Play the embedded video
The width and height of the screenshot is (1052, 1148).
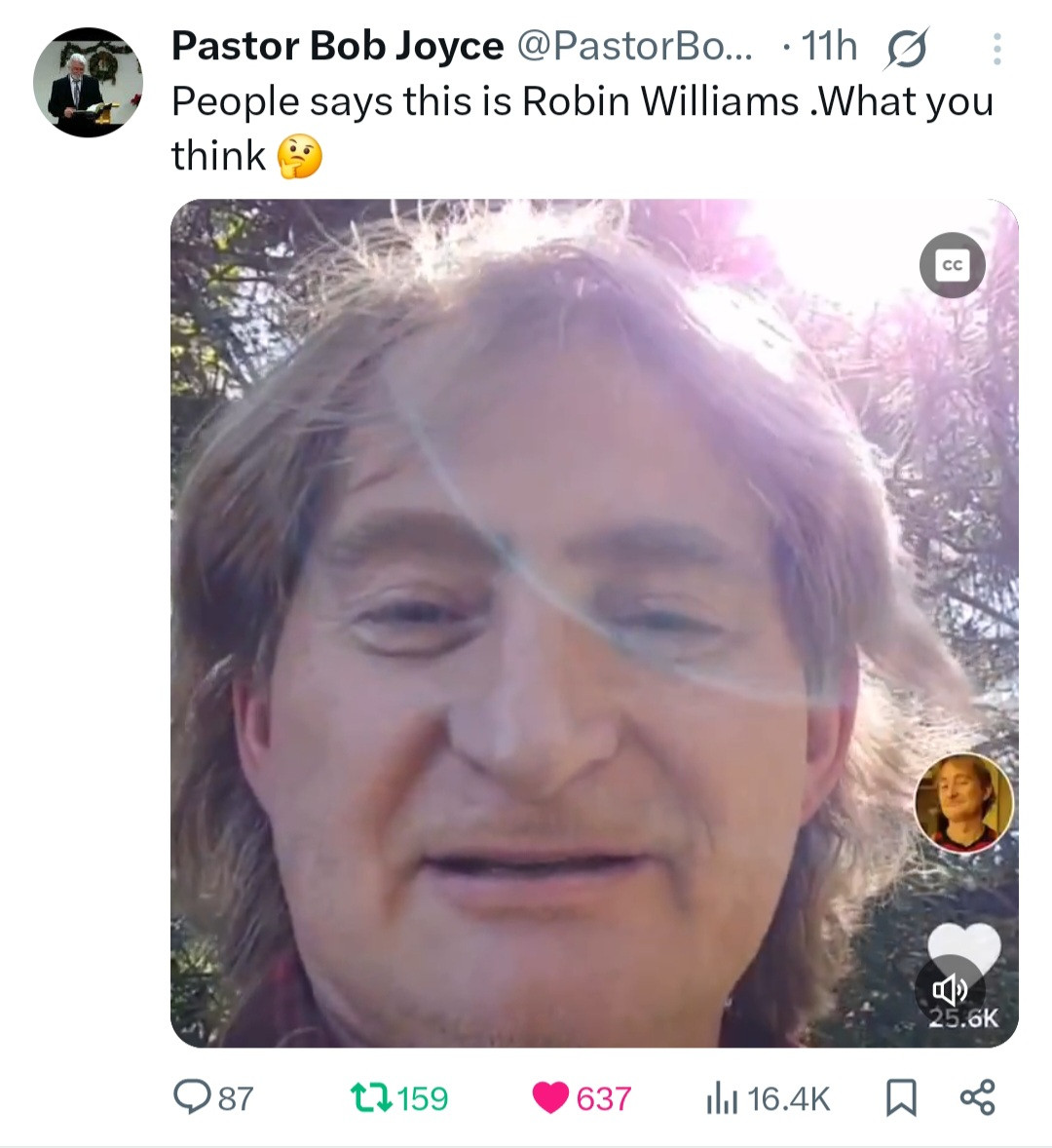pyautogui.click(x=594, y=624)
